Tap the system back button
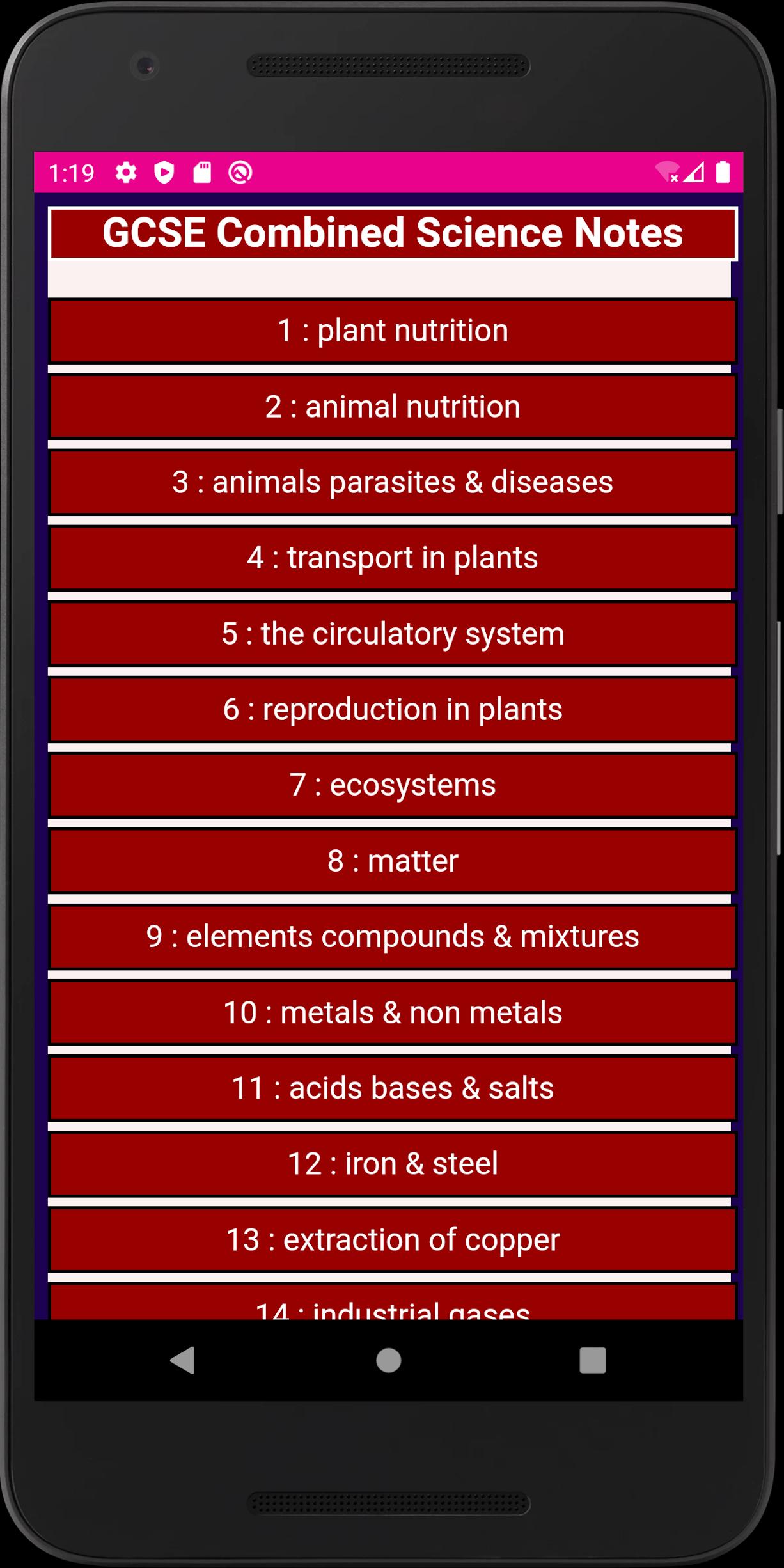 183,1360
